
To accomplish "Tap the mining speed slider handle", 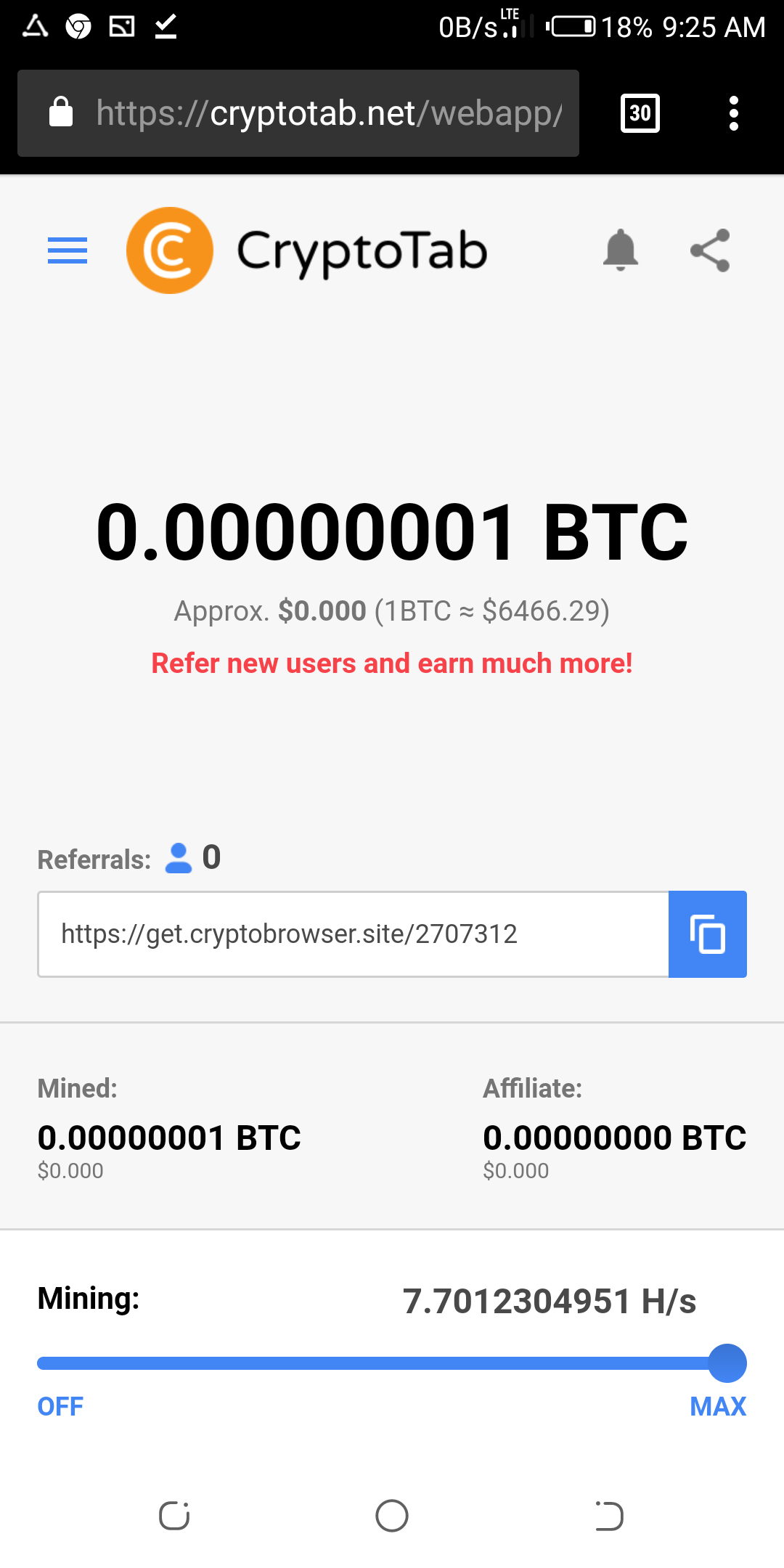I will pos(727,1363).
